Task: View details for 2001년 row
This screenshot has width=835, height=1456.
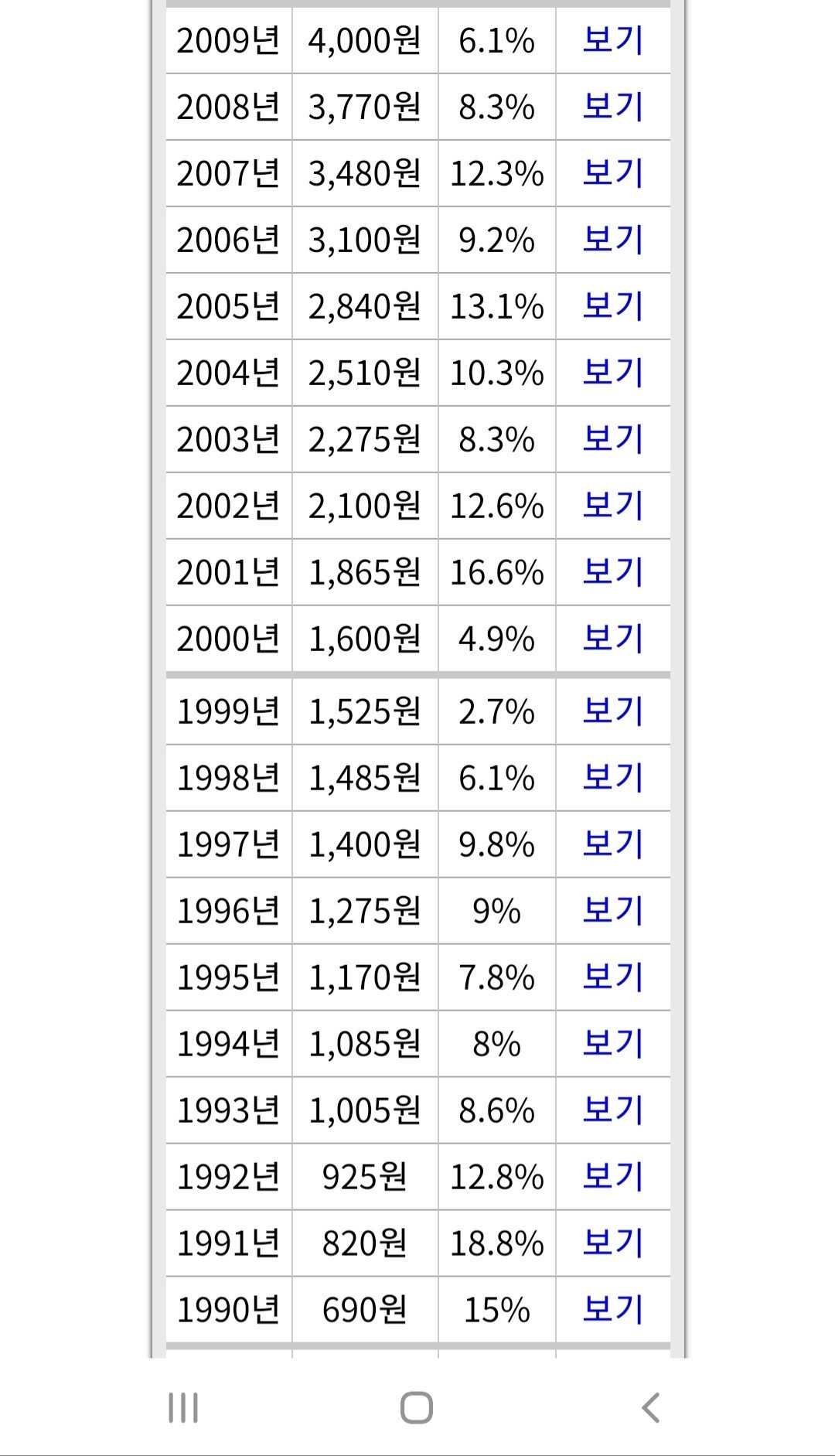Action: coord(612,572)
